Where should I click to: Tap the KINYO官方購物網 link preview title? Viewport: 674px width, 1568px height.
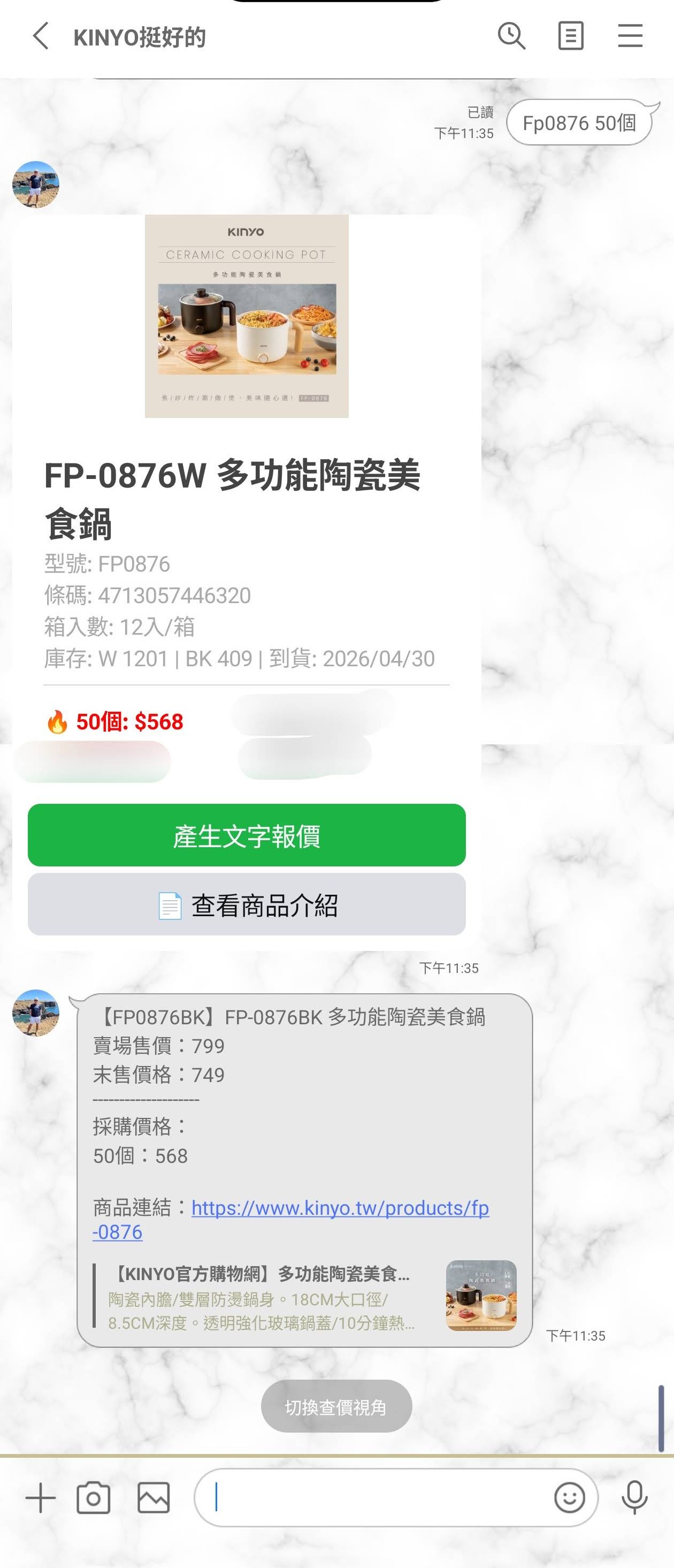click(x=262, y=1275)
